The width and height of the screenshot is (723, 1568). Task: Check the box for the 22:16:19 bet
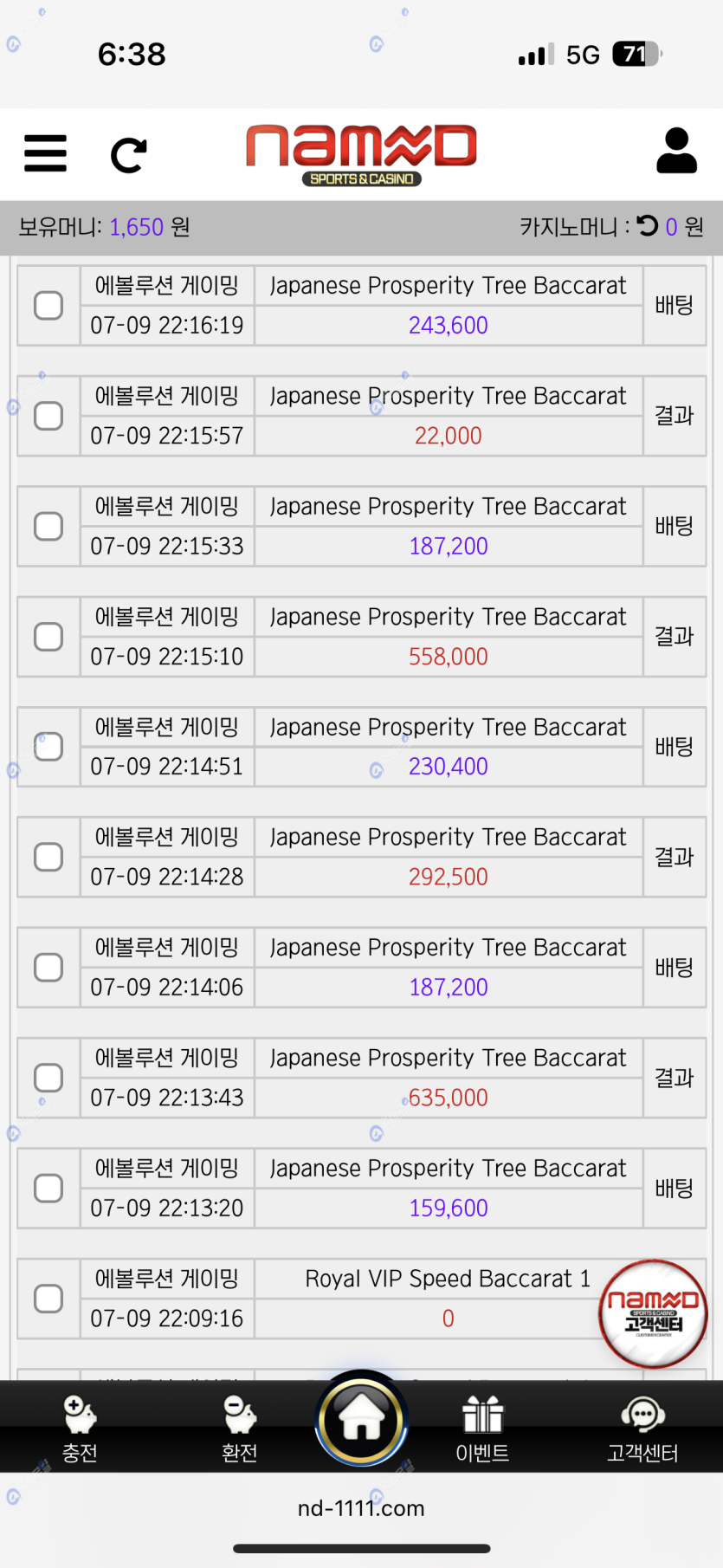(48, 306)
